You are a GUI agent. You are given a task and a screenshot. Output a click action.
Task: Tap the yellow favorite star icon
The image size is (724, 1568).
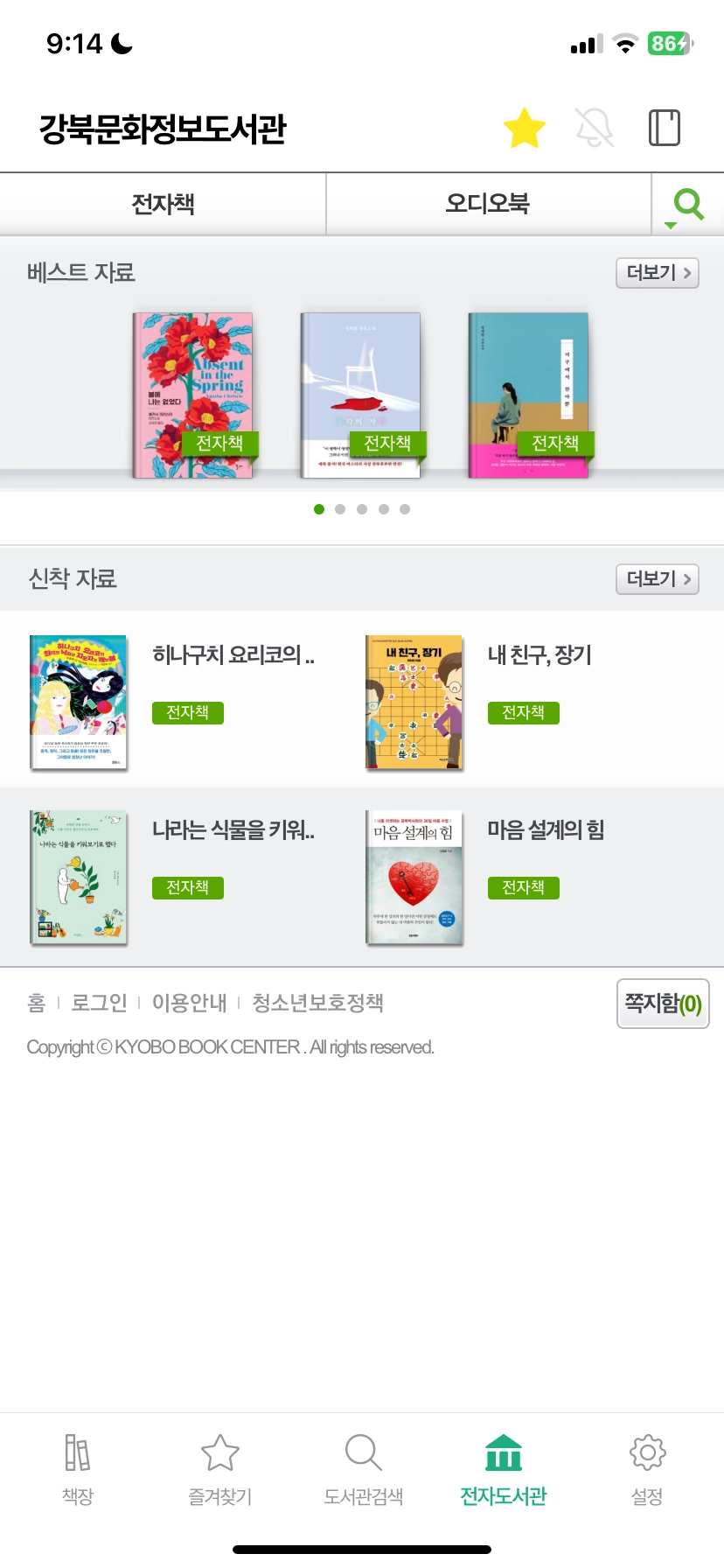coord(525,129)
